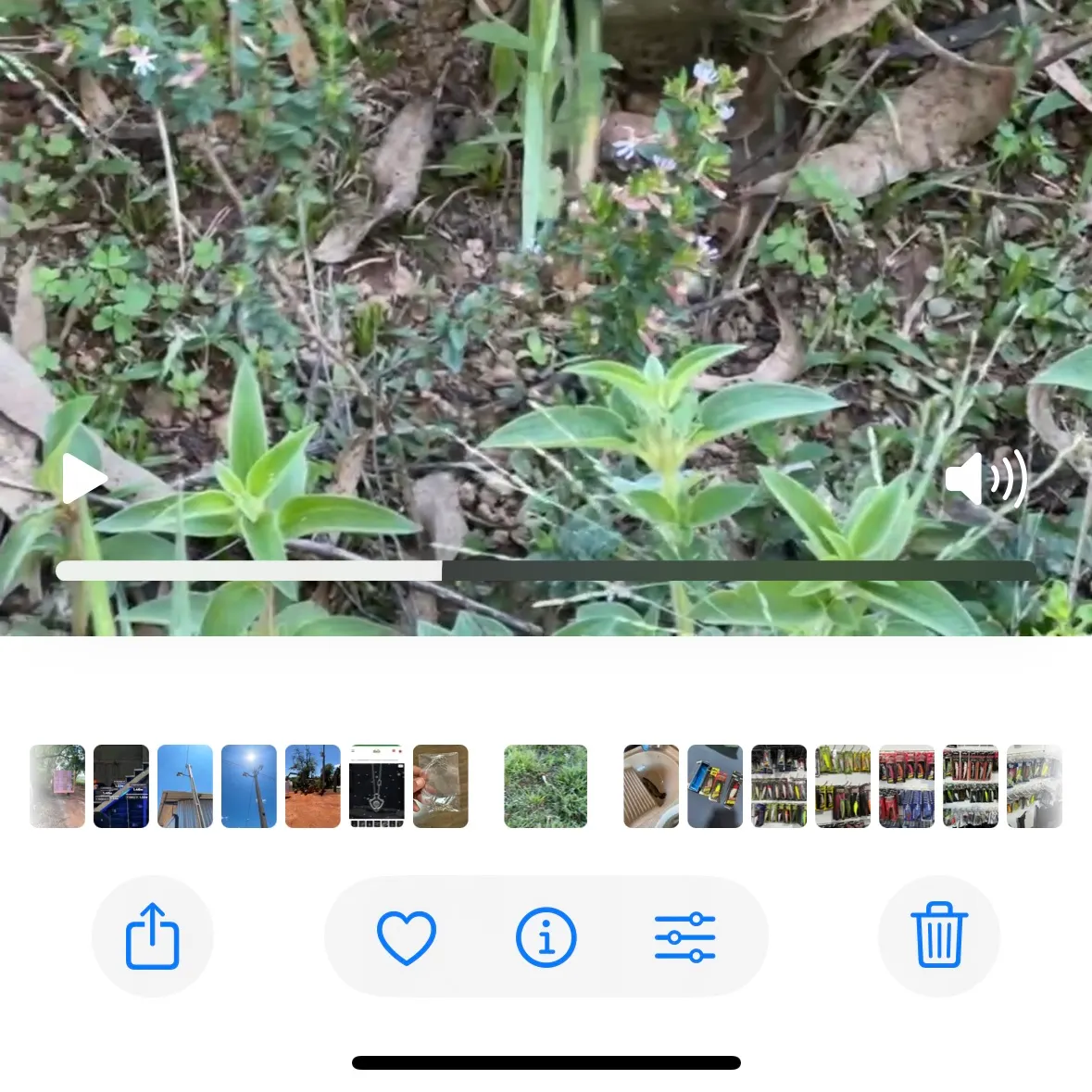Delete this video with the trash icon

[938, 936]
